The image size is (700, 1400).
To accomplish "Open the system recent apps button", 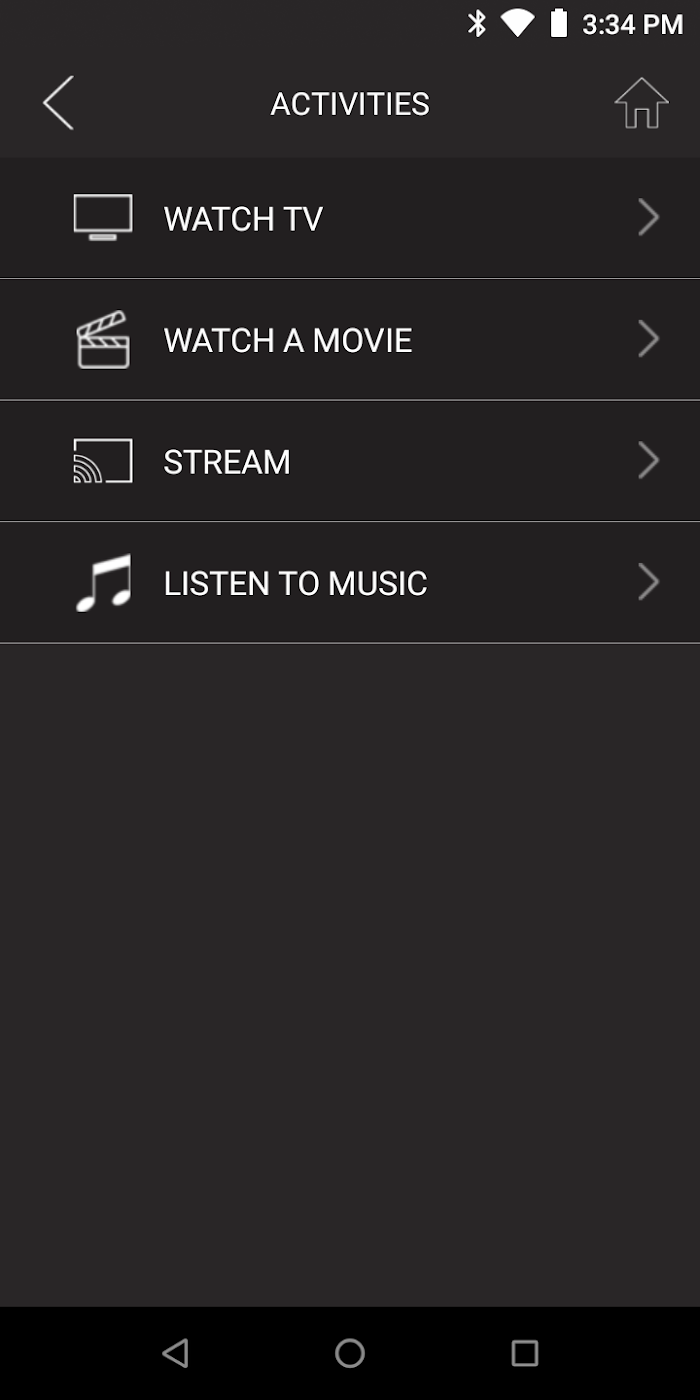I will click(525, 1353).
